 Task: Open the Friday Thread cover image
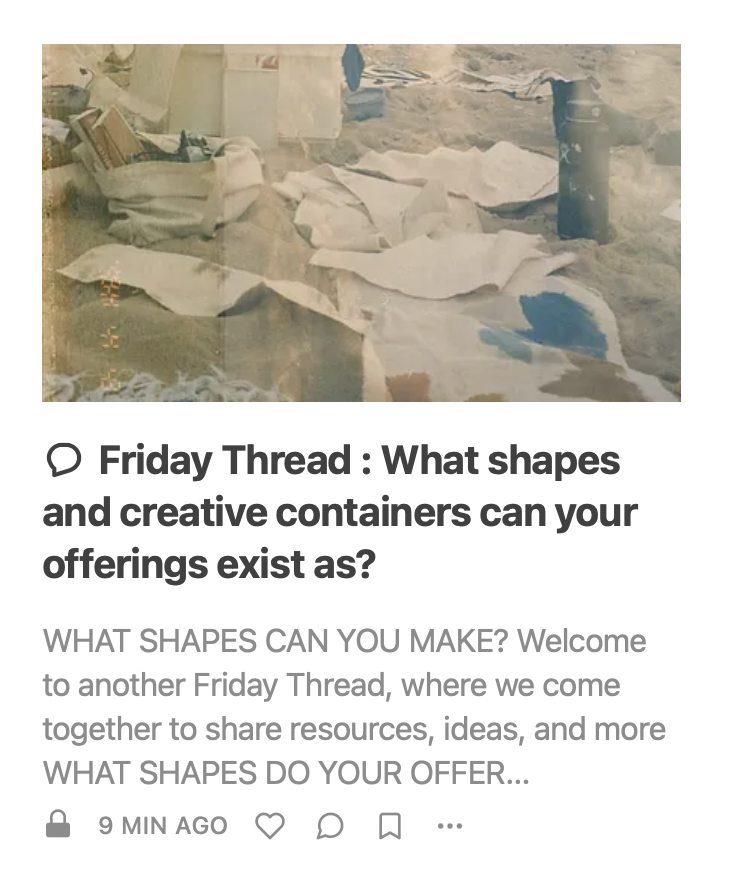pyautogui.click(x=361, y=222)
